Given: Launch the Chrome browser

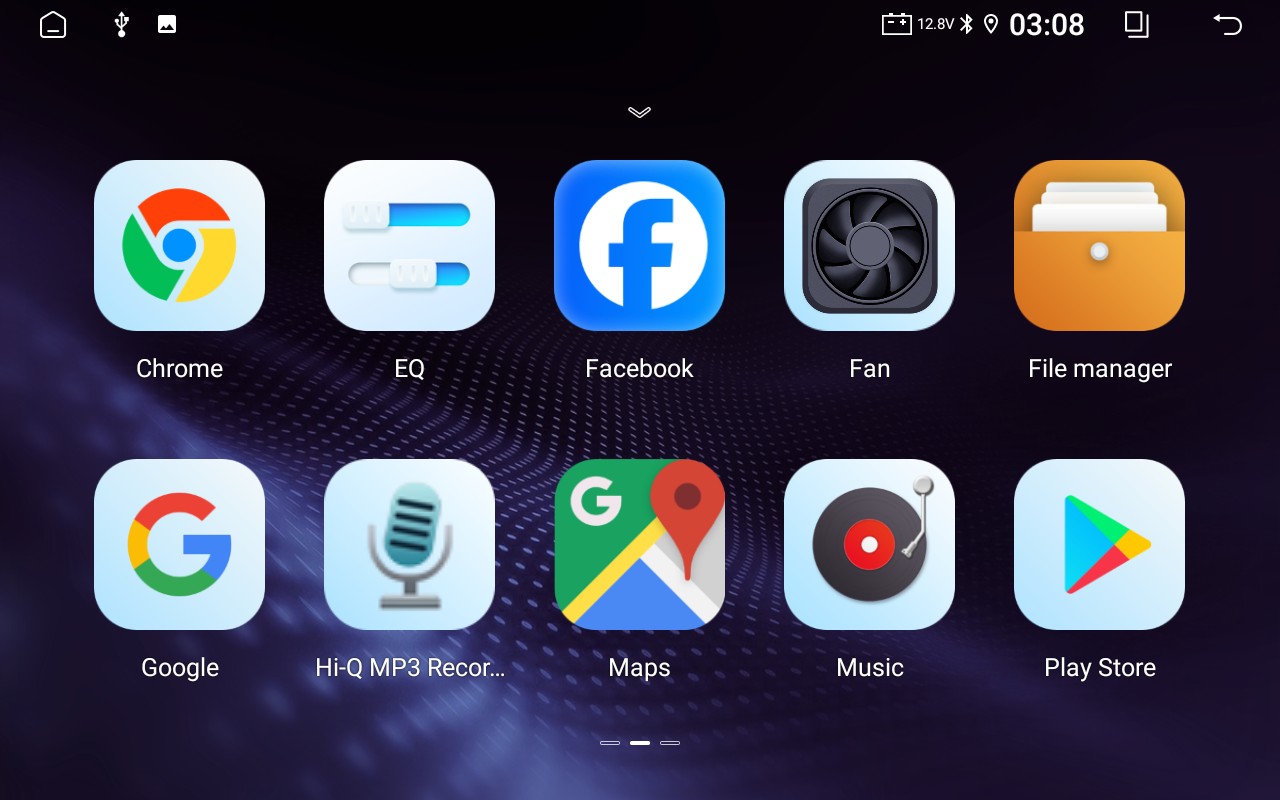Looking at the screenshot, I should pyautogui.click(x=179, y=246).
